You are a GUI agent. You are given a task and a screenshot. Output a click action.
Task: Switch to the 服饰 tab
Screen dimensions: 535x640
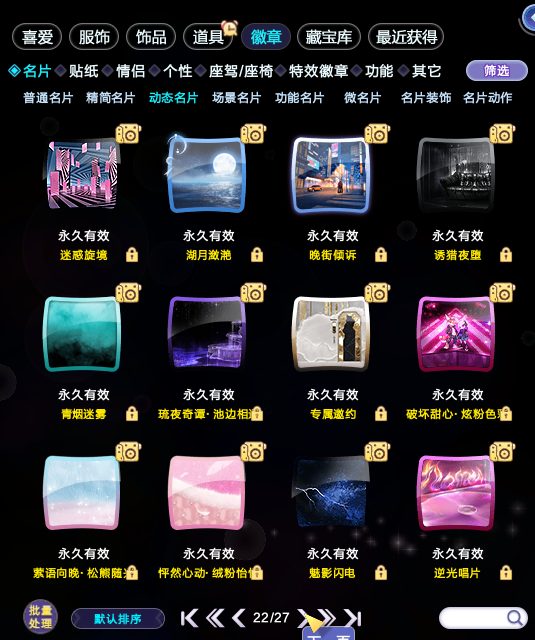coord(94,37)
